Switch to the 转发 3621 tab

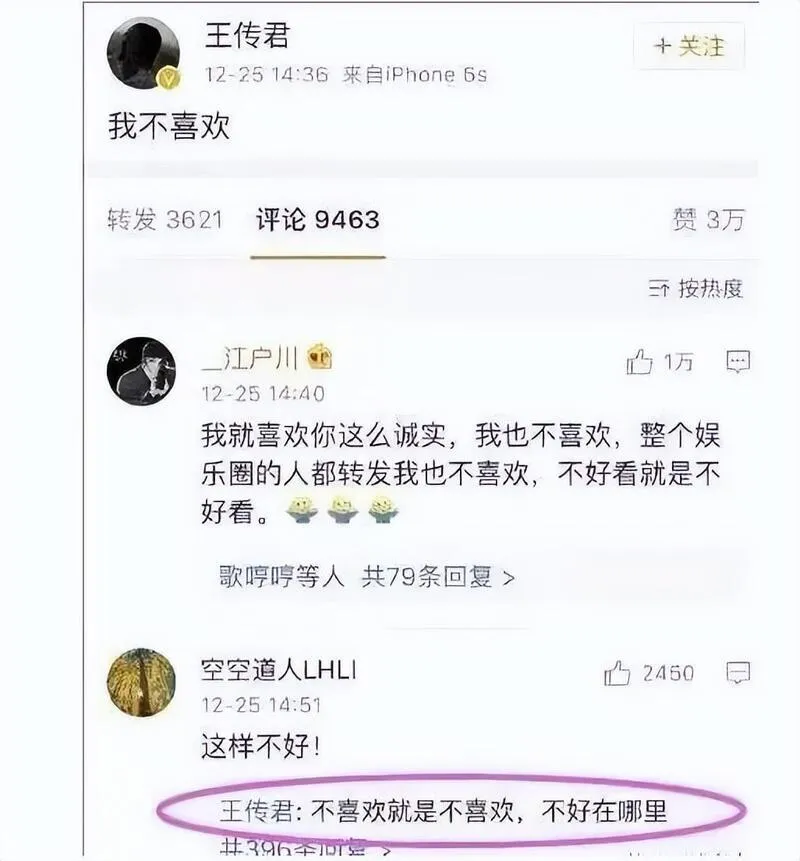point(164,220)
